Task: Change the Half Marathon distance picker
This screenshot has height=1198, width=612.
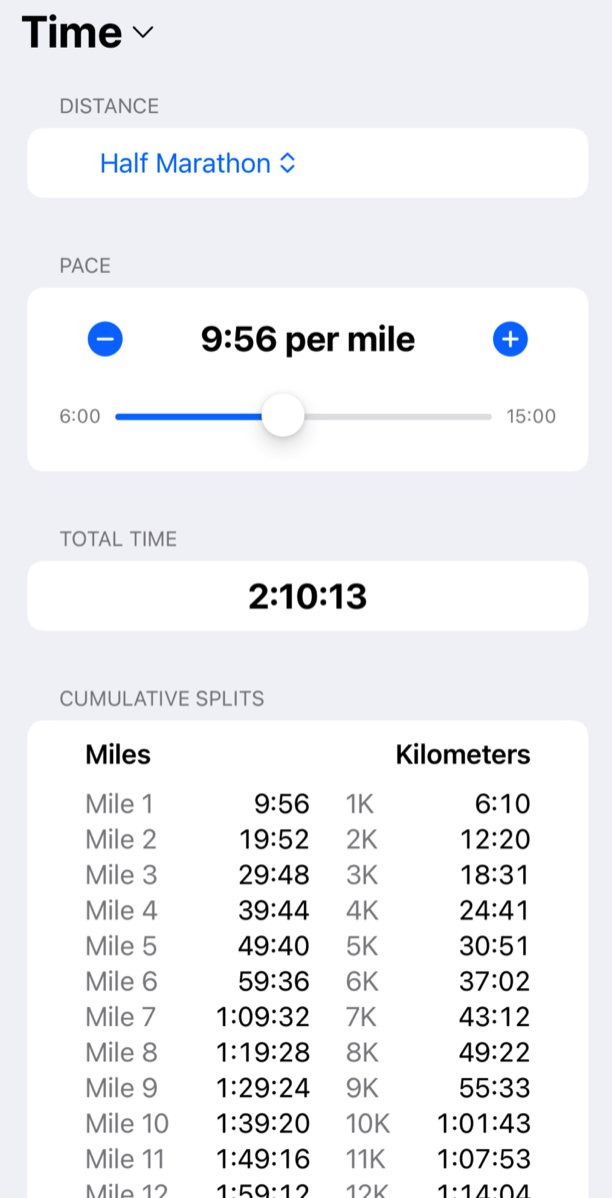Action: (x=198, y=163)
